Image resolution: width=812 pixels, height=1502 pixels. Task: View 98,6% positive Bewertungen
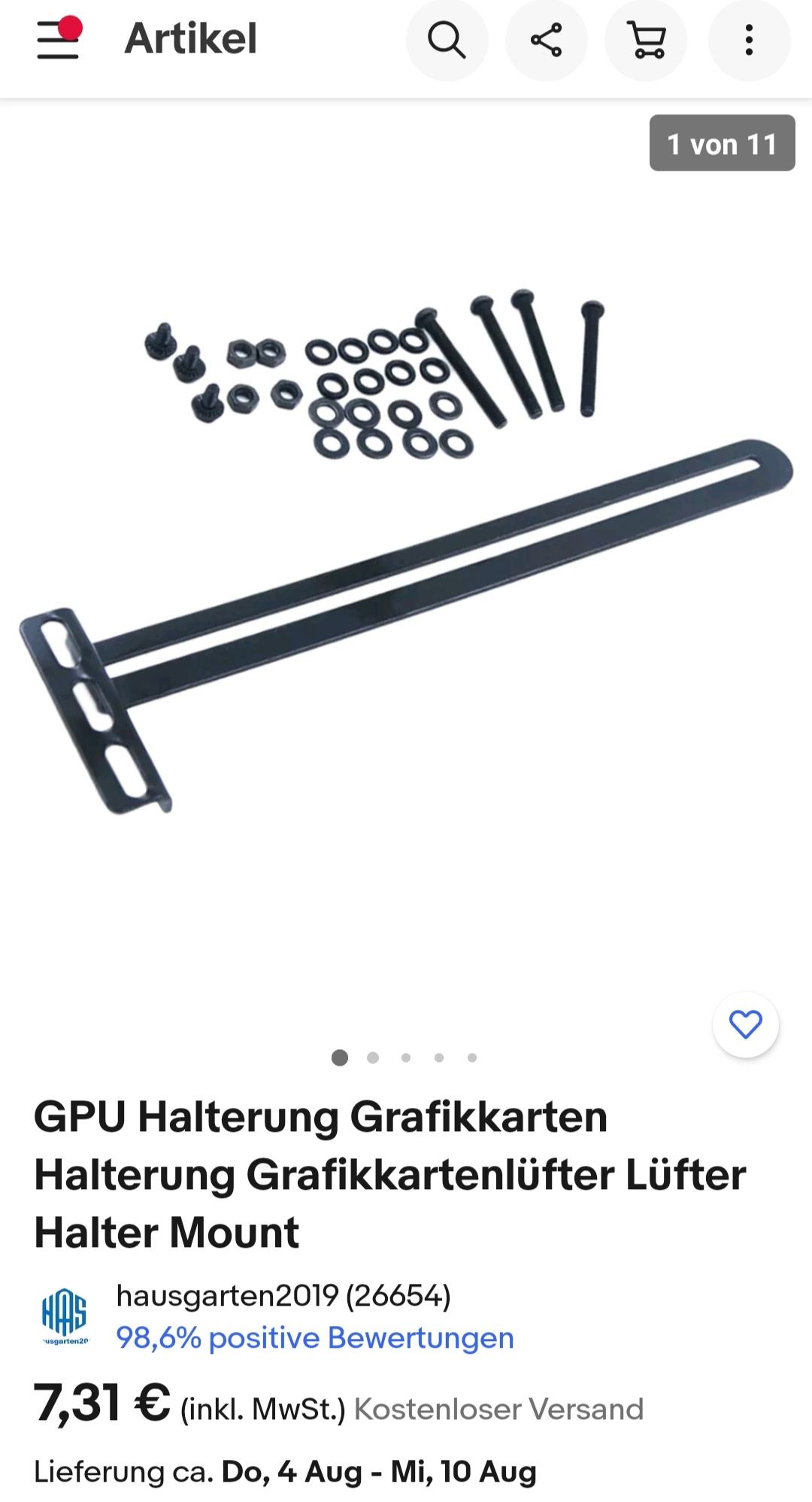315,1338
